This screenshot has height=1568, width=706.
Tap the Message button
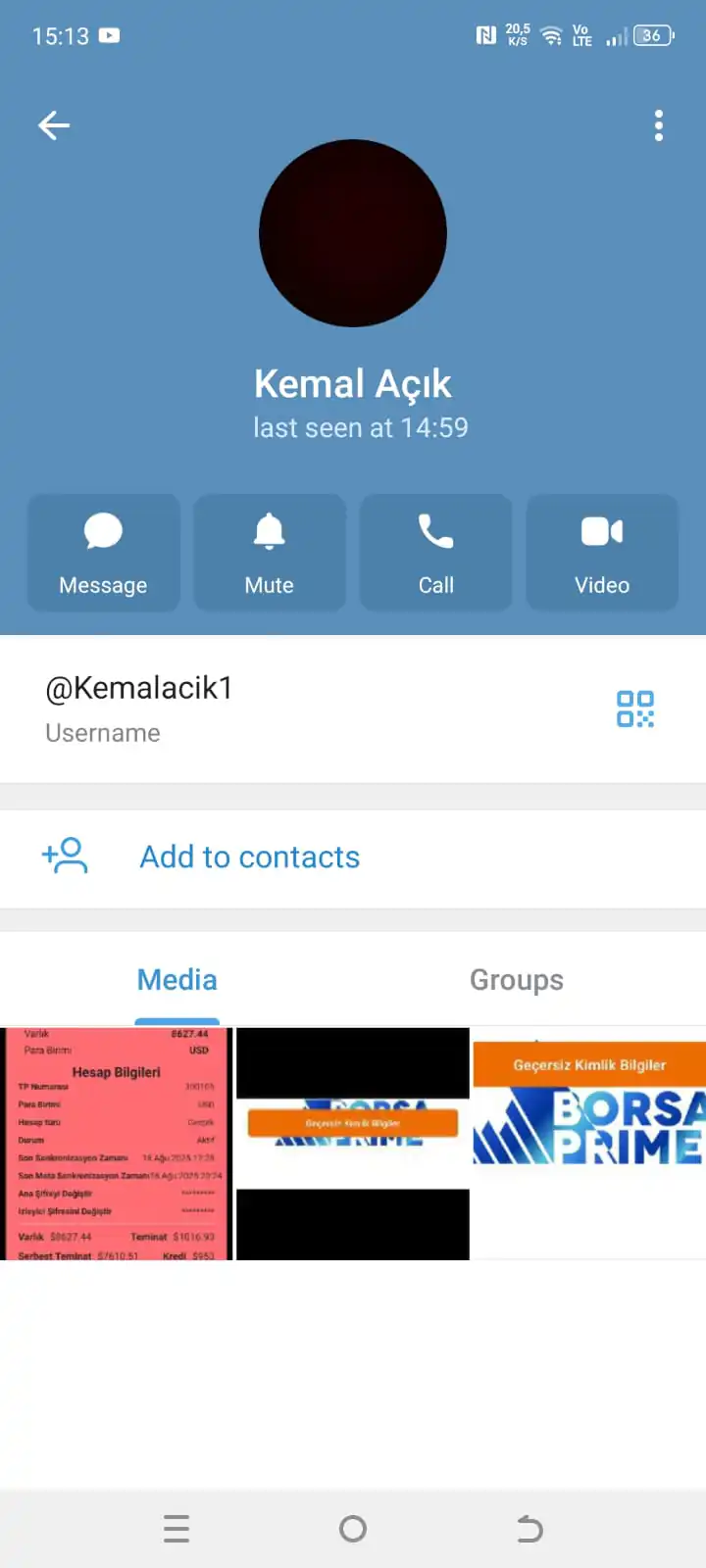(x=103, y=554)
